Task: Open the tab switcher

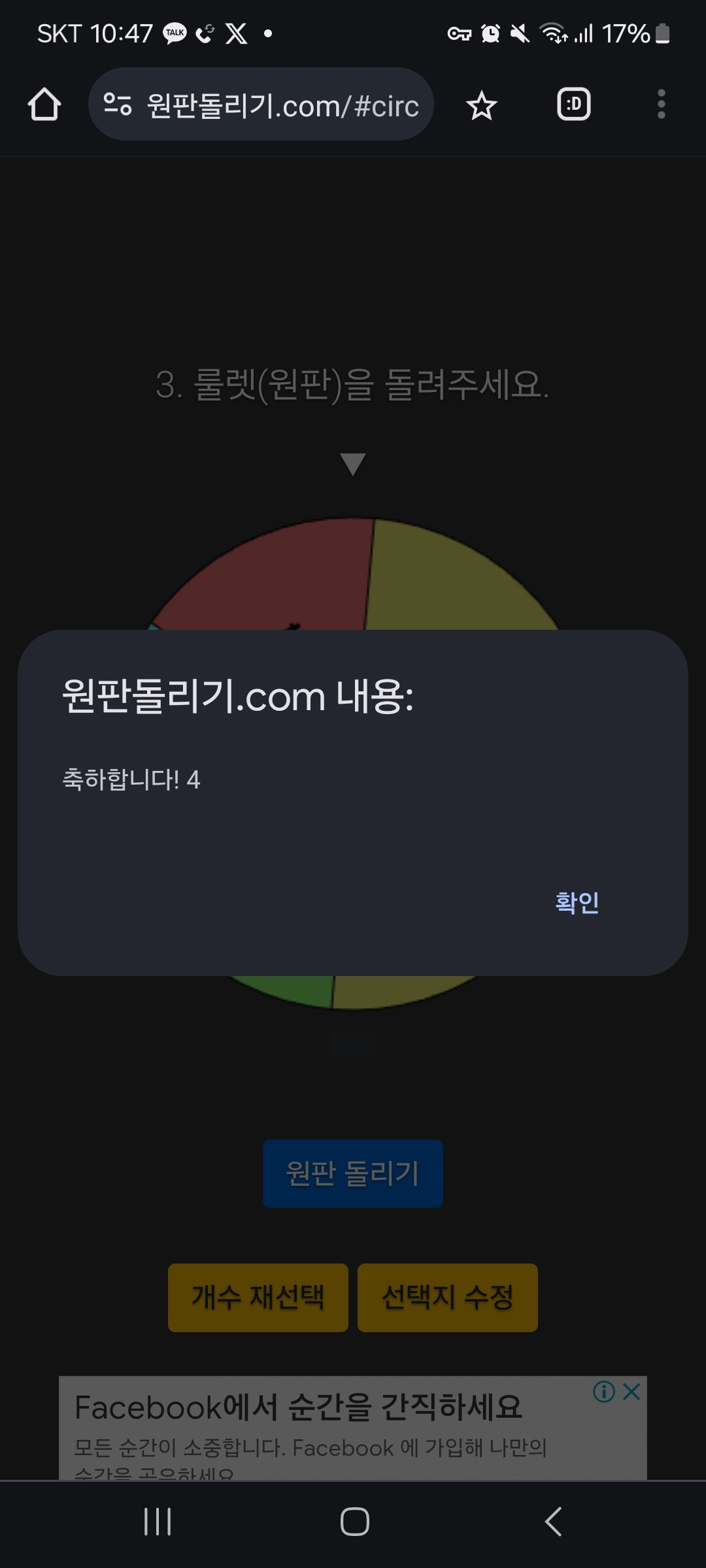Action: [x=573, y=105]
